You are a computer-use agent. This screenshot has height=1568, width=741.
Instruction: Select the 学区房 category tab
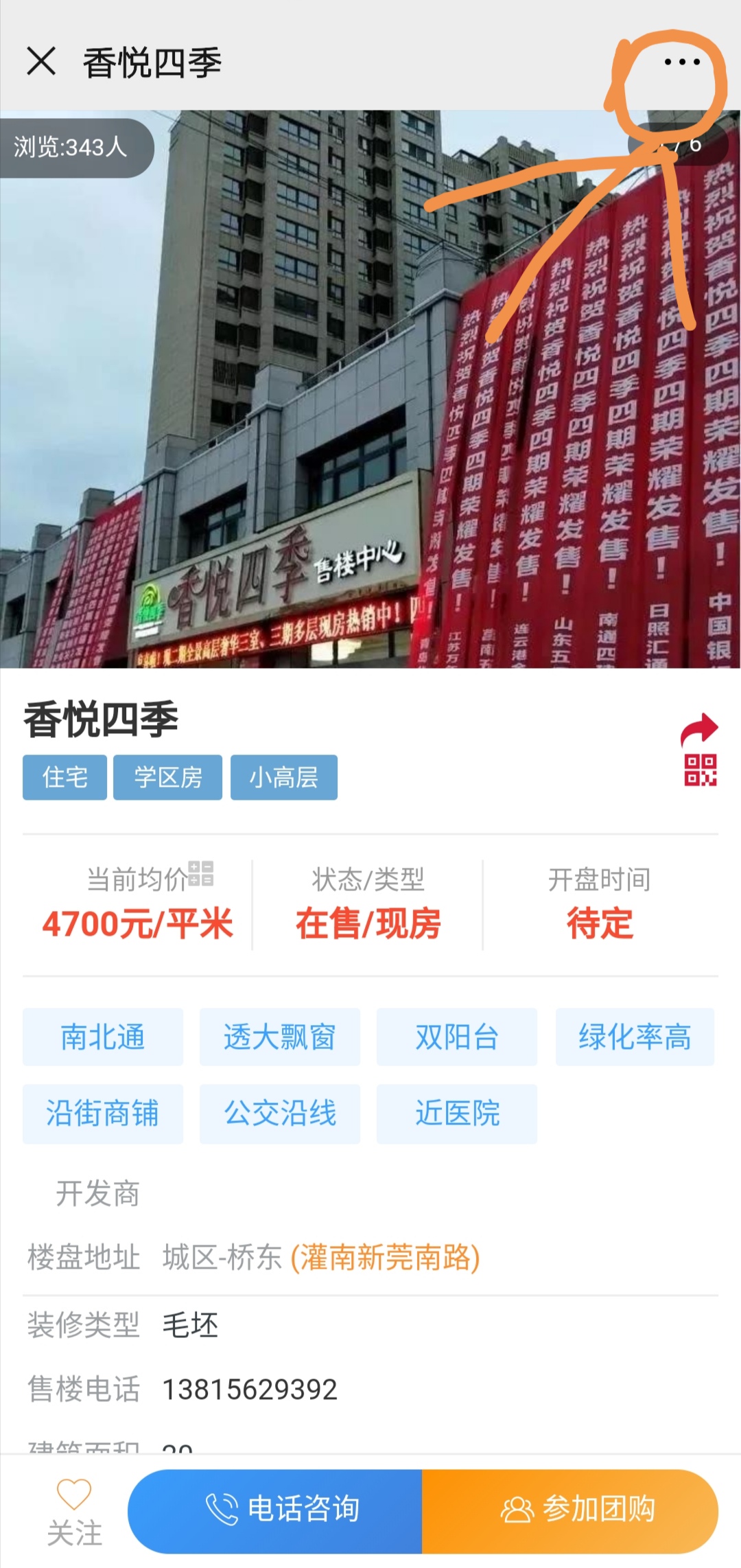168,776
